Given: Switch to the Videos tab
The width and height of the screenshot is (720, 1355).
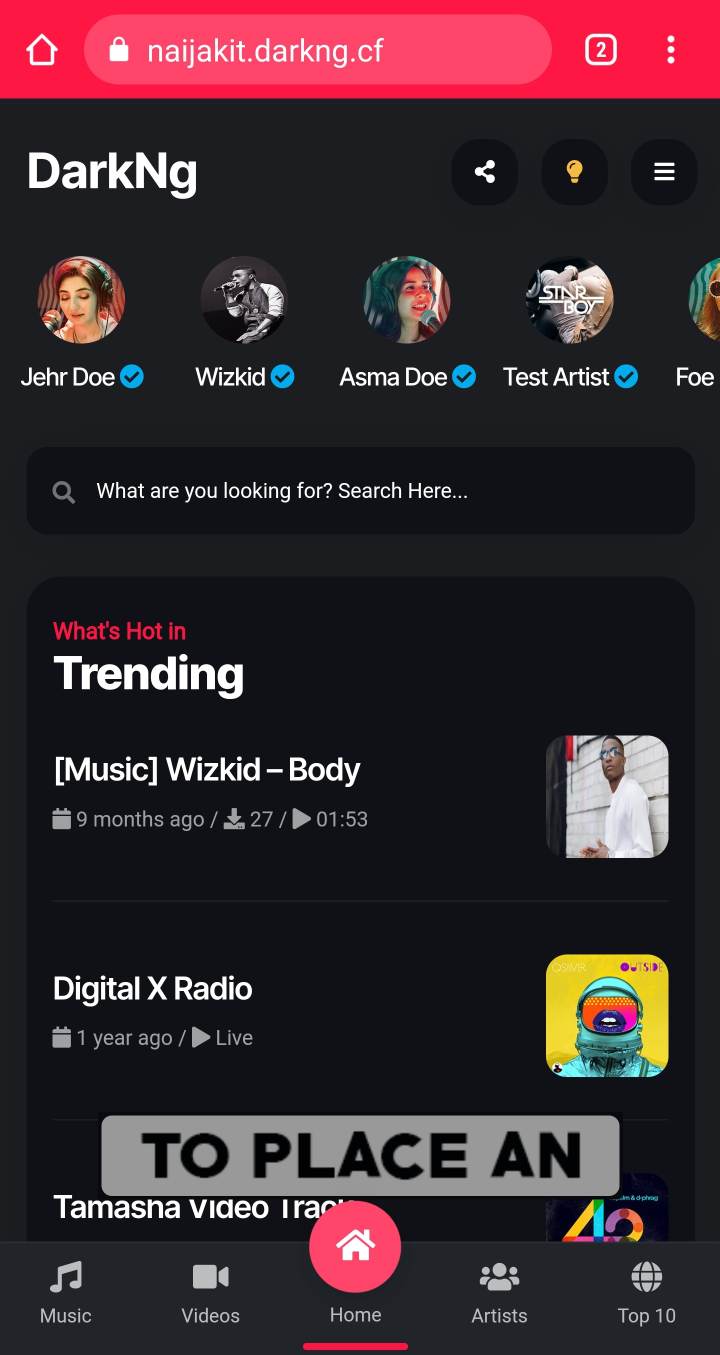Looking at the screenshot, I should click(x=210, y=1293).
